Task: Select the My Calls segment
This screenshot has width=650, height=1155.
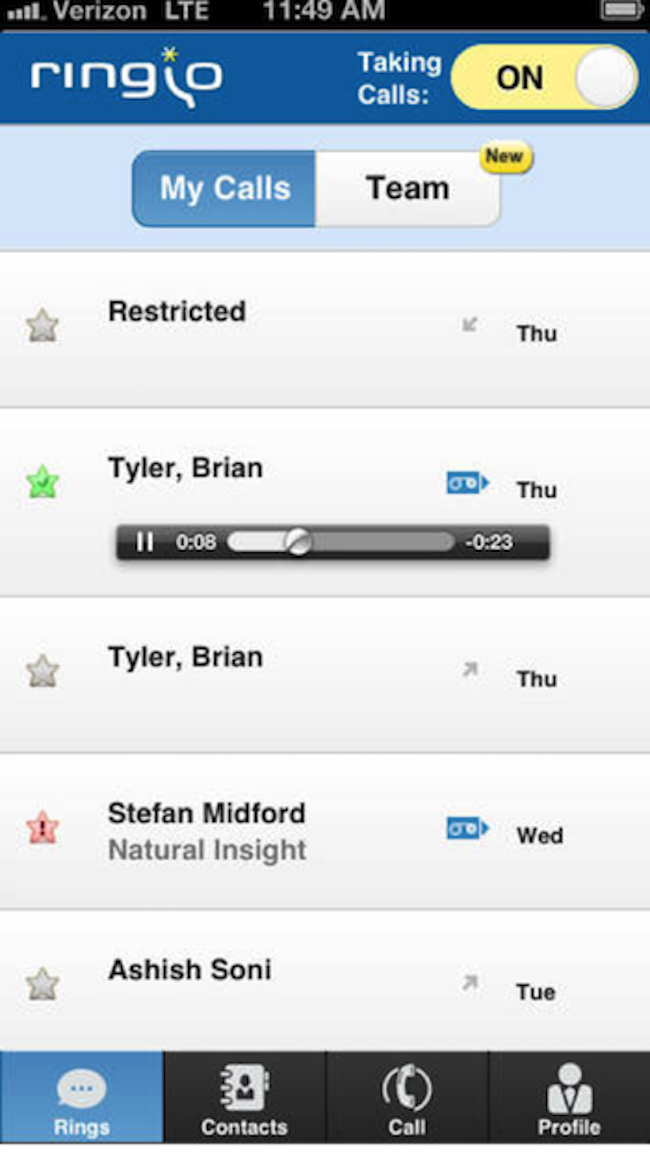Action: click(225, 189)
